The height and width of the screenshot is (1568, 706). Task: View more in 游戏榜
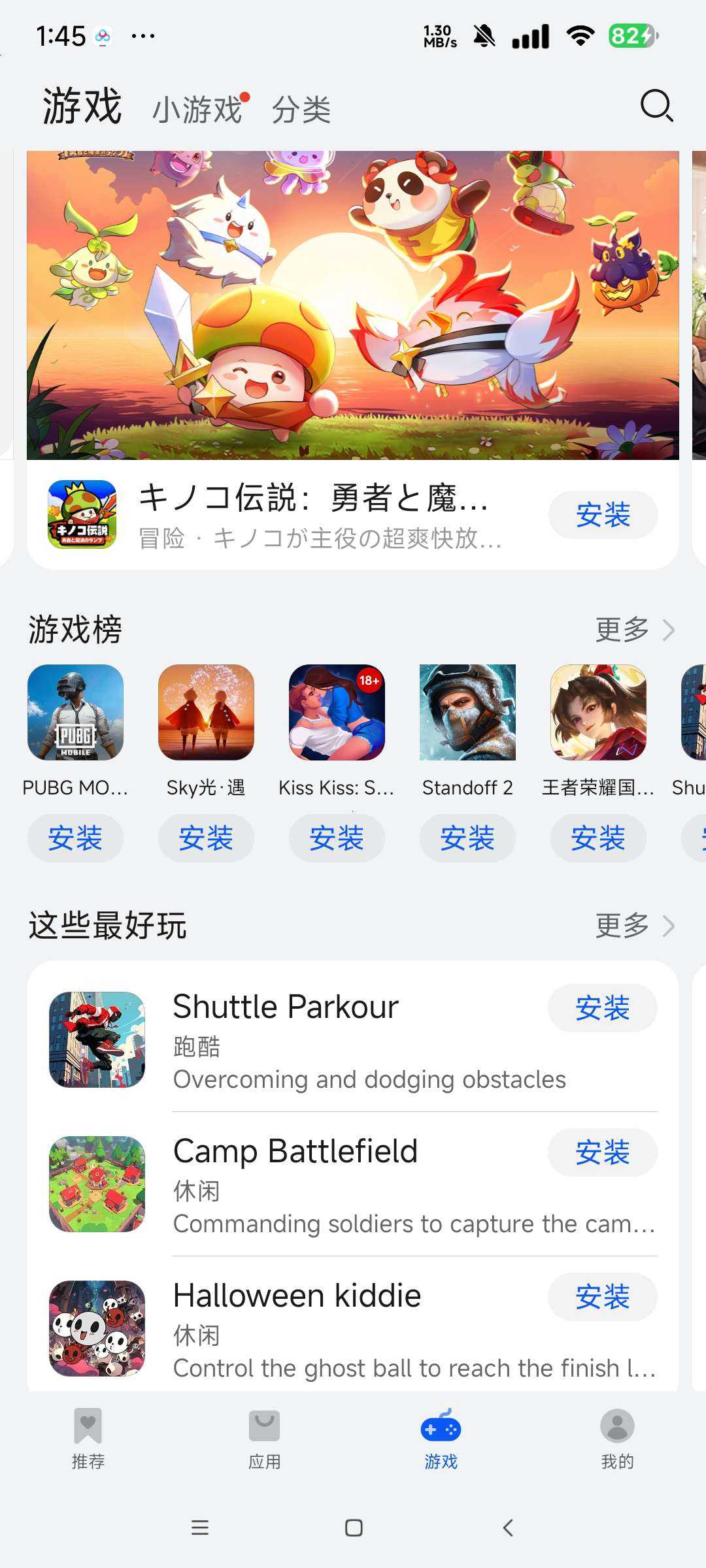pos(634,630)
